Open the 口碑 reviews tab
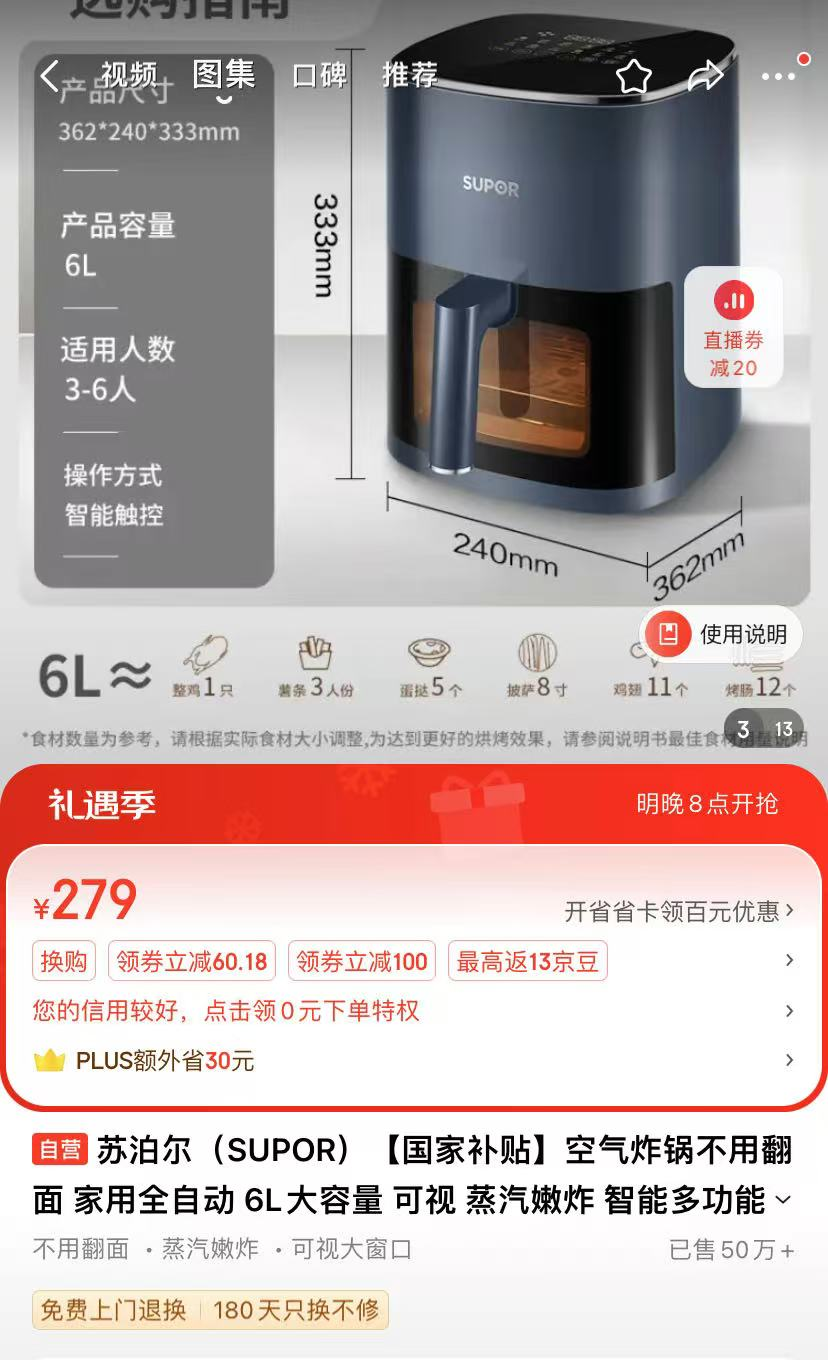Viewport: 828px width, 1360px height. click(319, 76)
